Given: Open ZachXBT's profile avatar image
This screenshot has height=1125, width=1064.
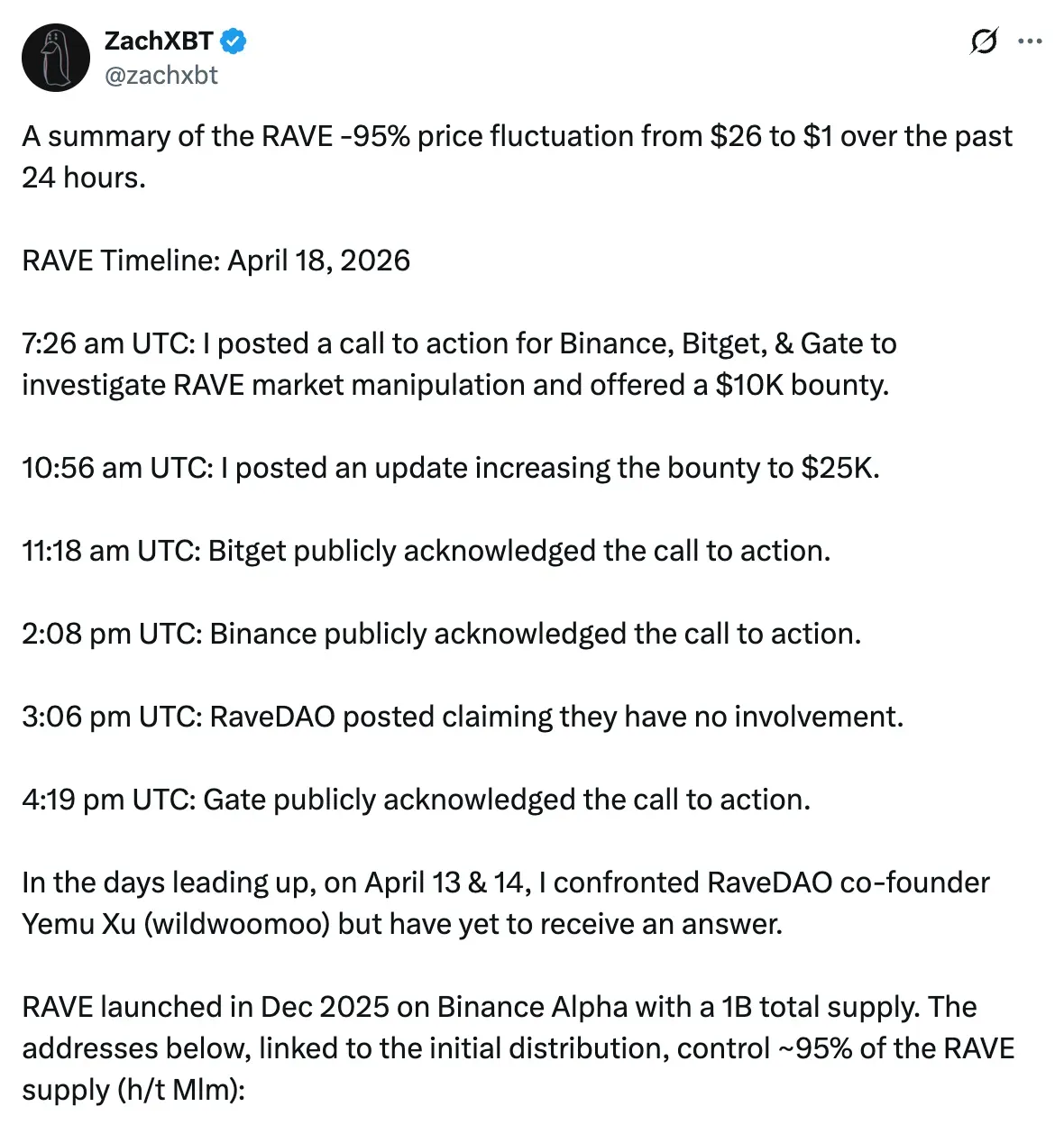Looking at the screenshot, I should [55, 57].
